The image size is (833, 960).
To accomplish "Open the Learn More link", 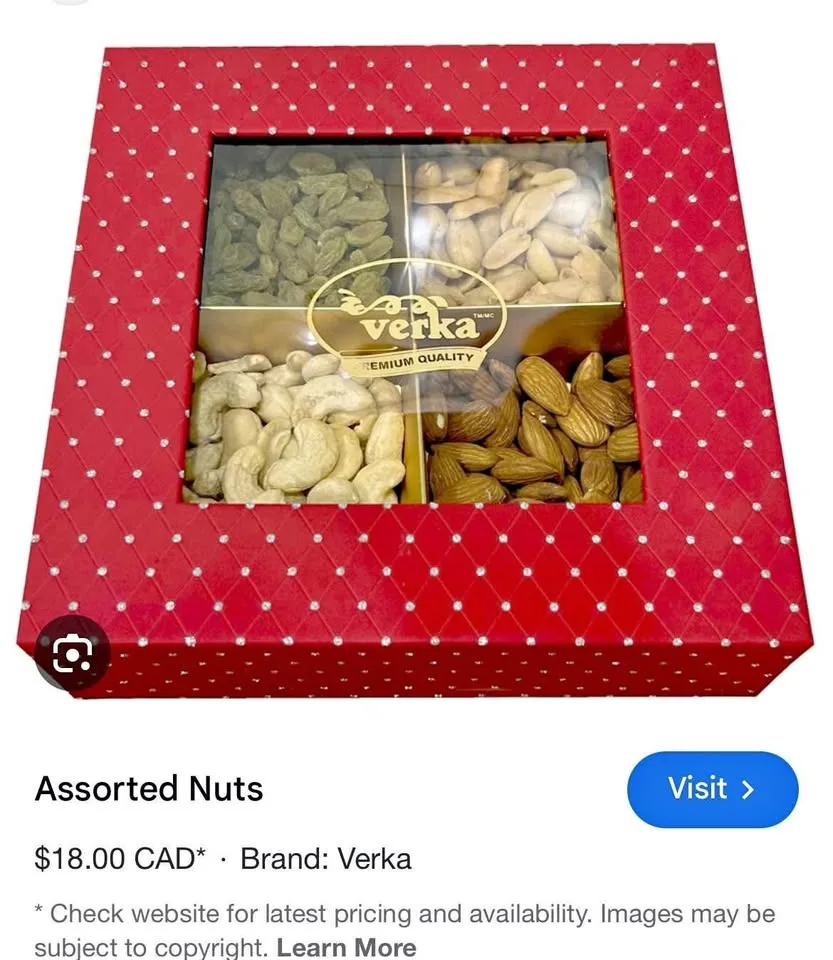I will point(346,947).
